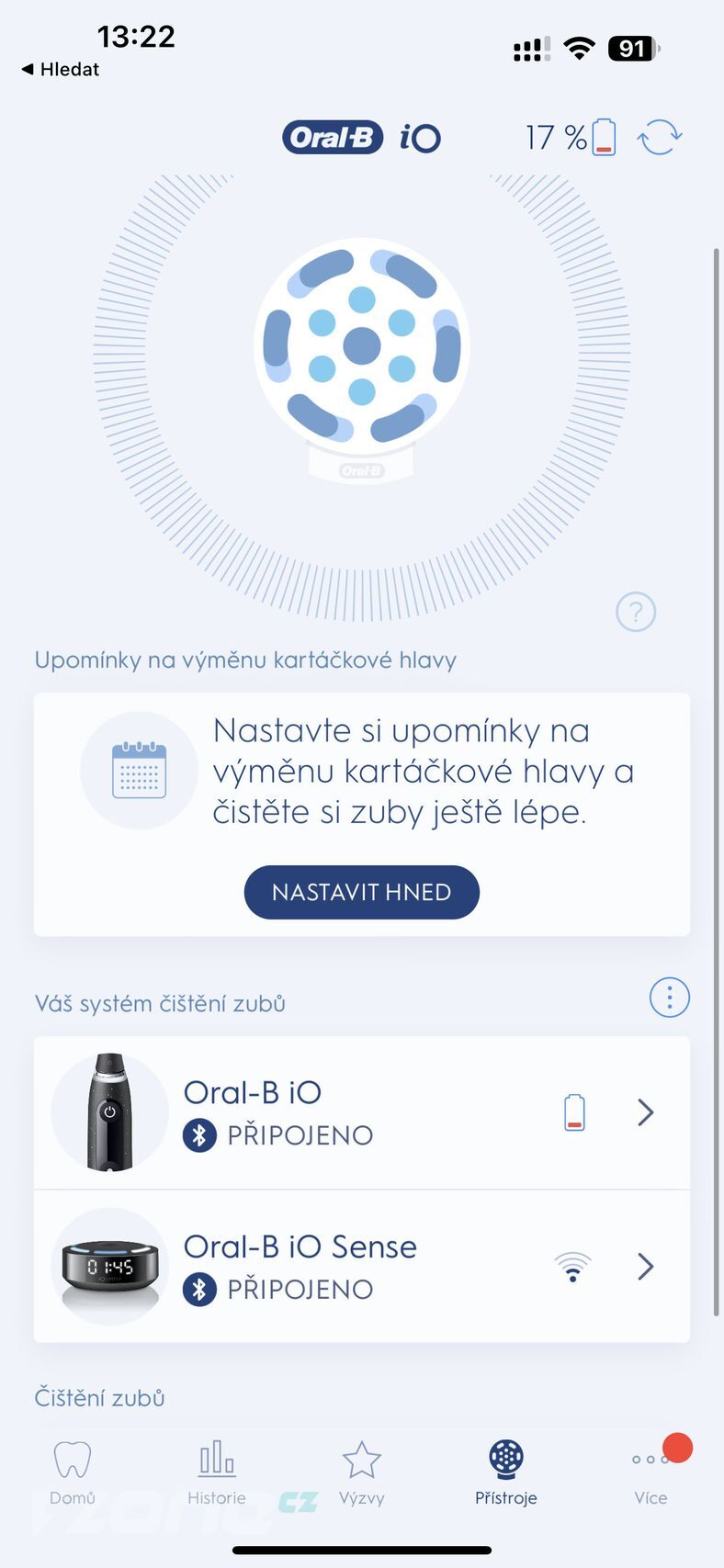Image resolution: width=724 pixels, height=1568 pixels.
Task: Switch to the Domů tab
Action: (x=73, y=1473)
